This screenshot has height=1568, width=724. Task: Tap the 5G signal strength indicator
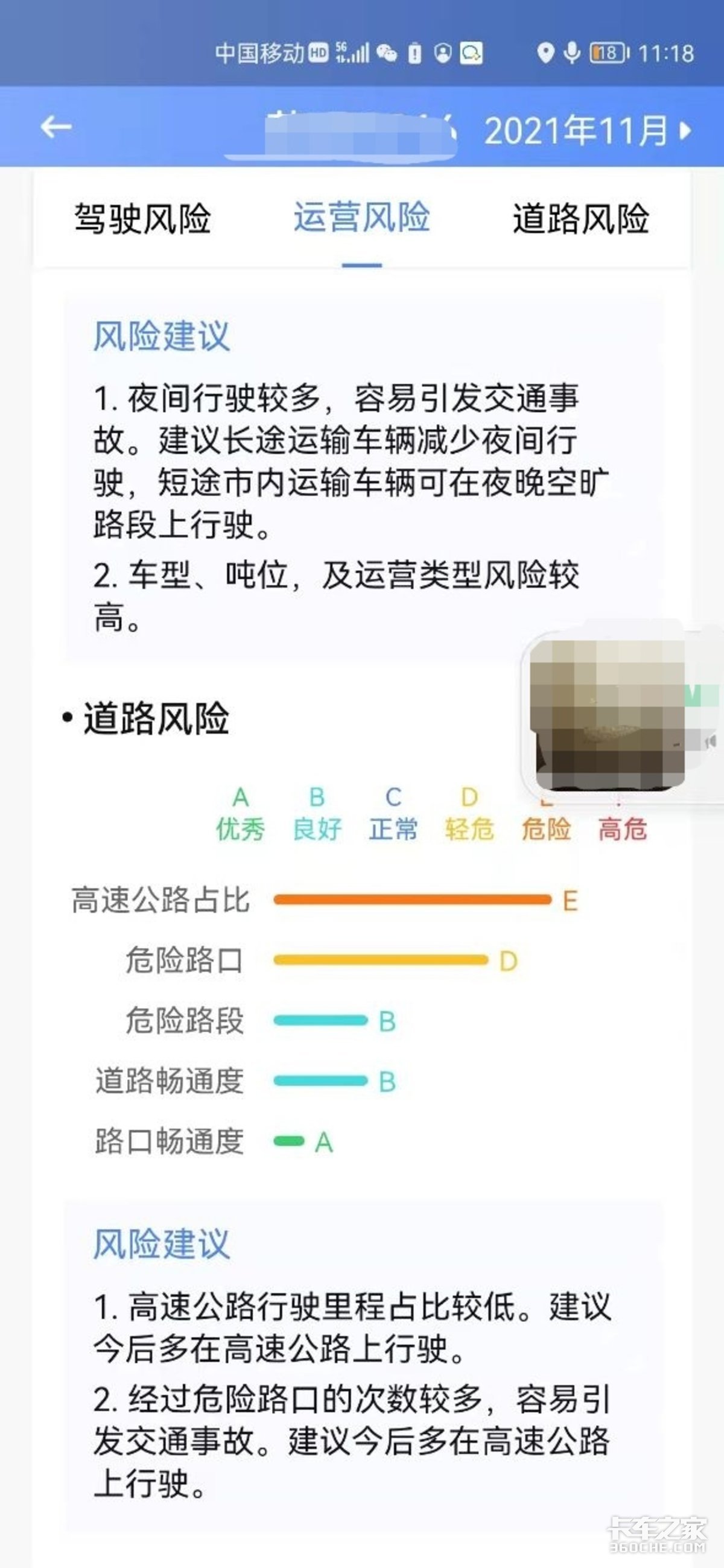click(355, 54)
